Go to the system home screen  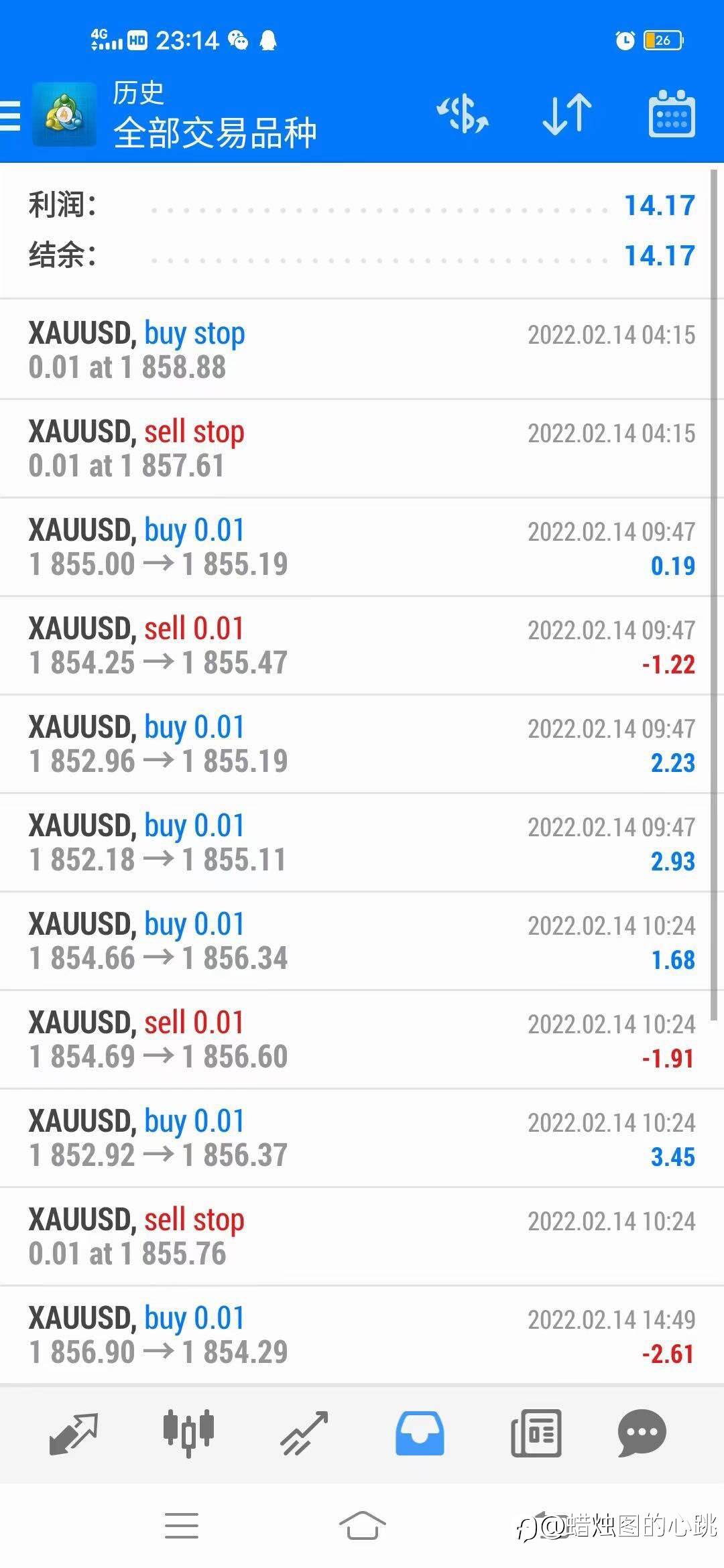362,1526
